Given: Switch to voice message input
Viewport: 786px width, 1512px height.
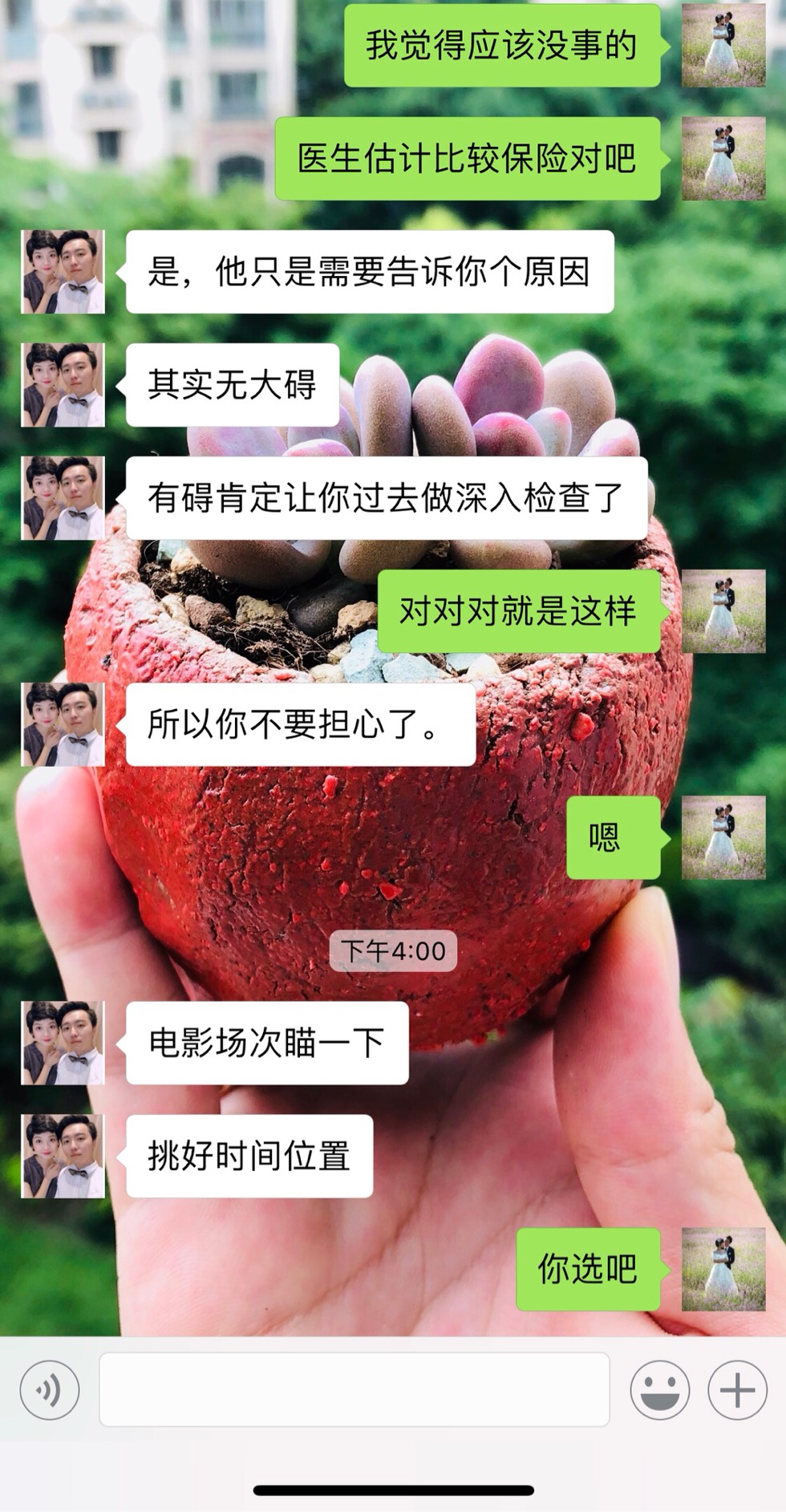Looking at the screenshot, I should pos(50,1389).
